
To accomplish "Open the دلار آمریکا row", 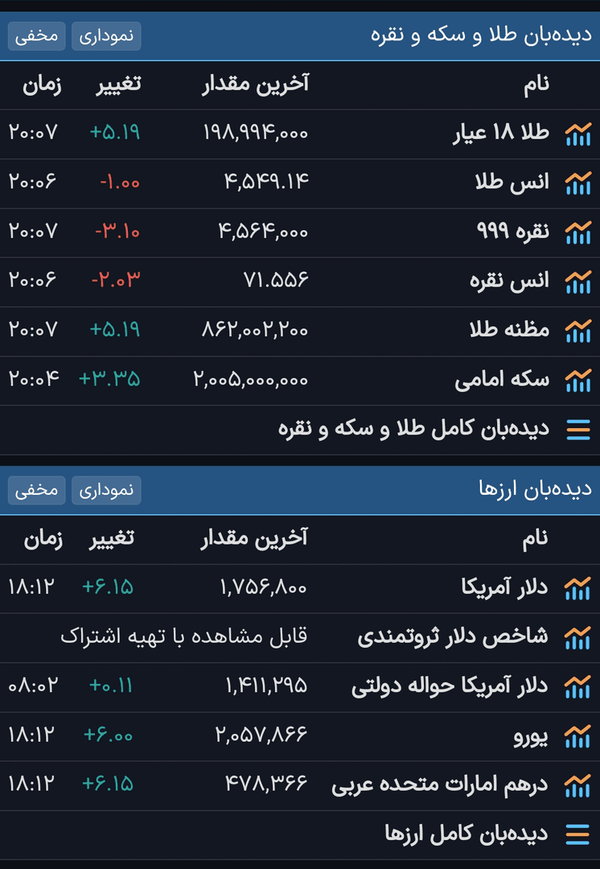I will [x=300, y=589].
